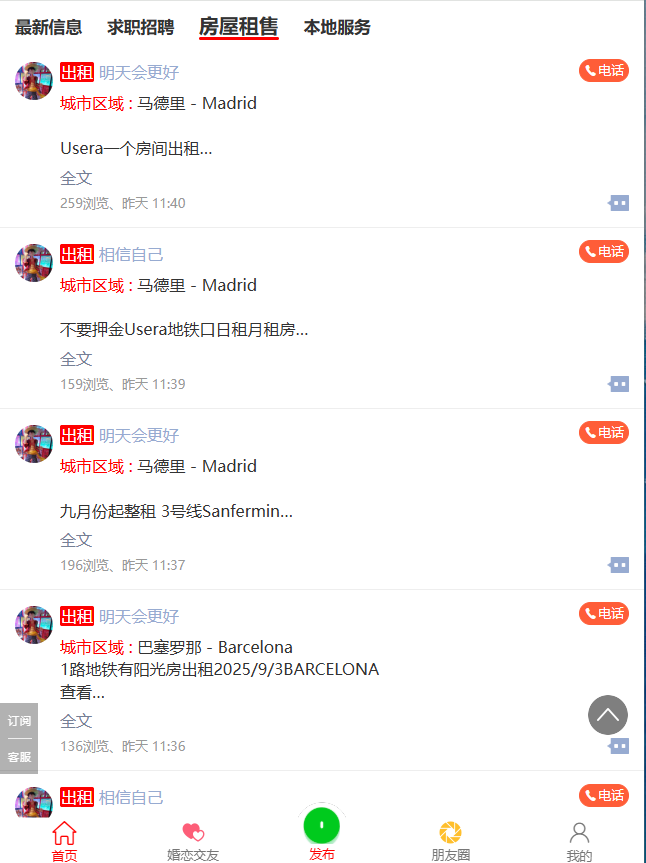This screenshot has width=646, height=863.
Task: Tap the 订阅 subscribe button
Action: click(19, 721)
